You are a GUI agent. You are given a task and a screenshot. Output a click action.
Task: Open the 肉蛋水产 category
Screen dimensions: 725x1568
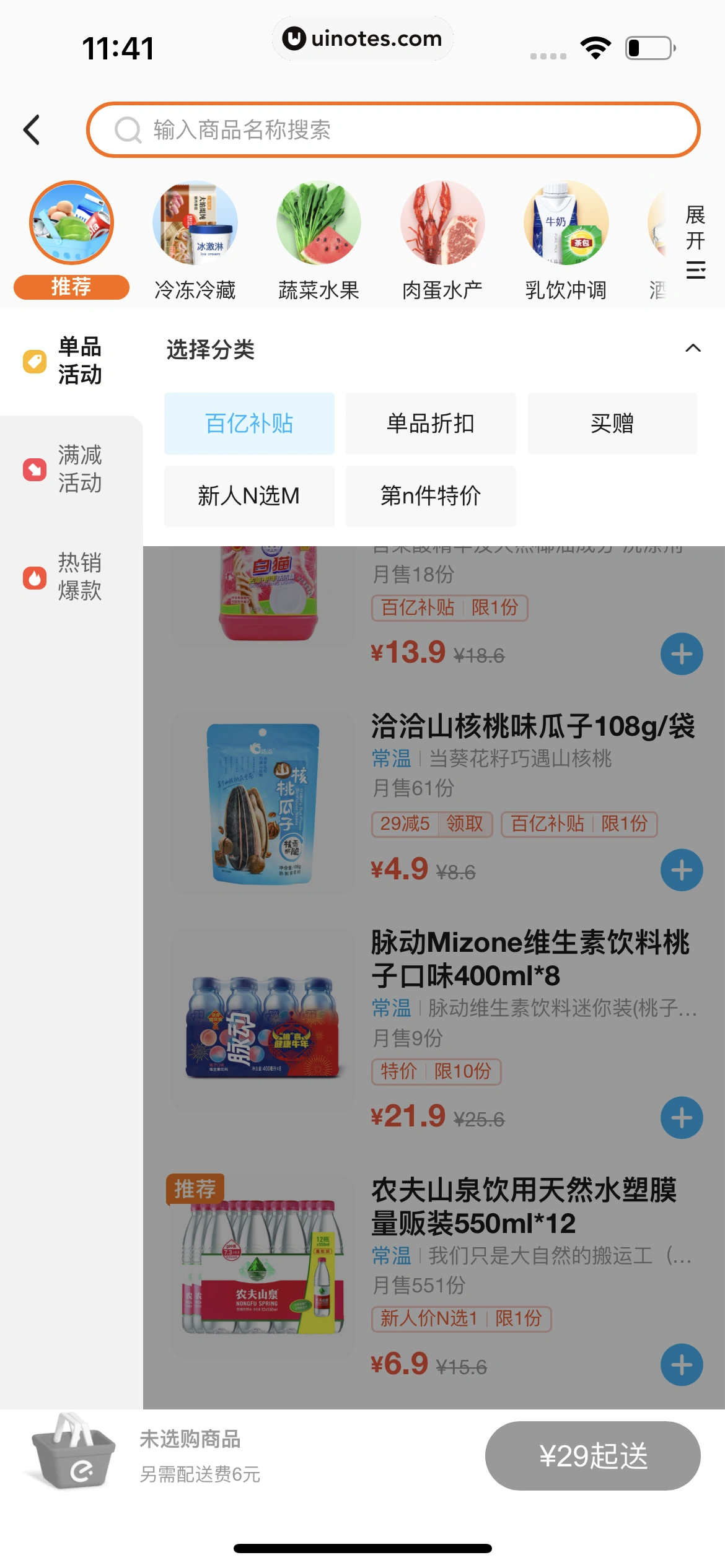(442, 223)
